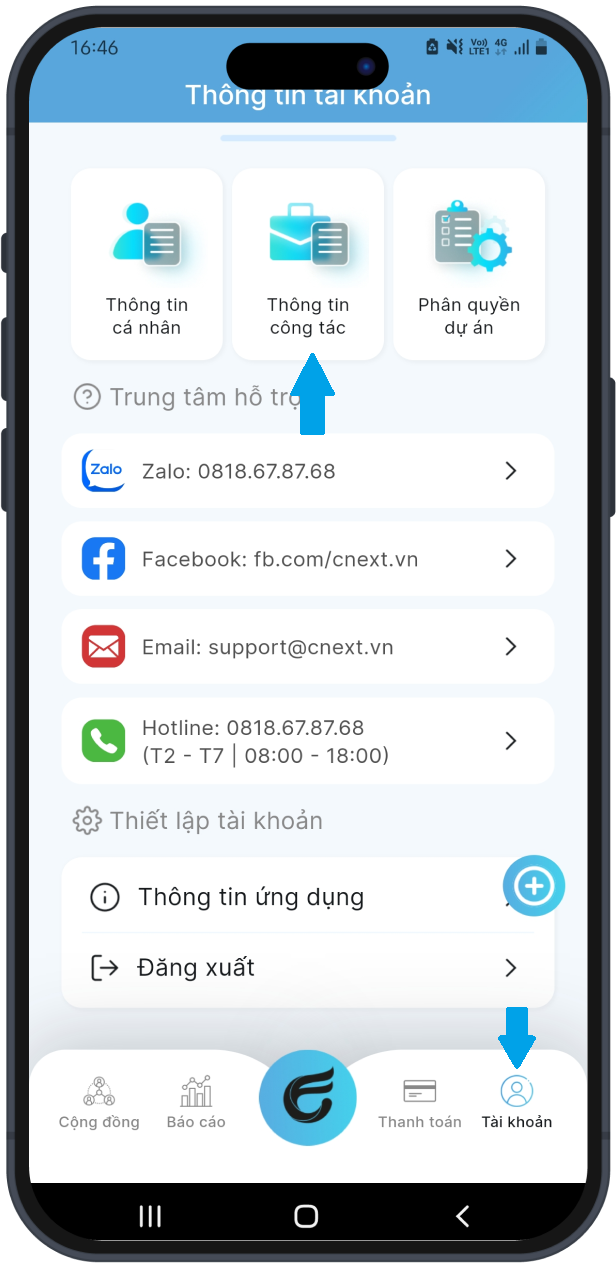
Task: Open recent apps from the navigation bar
Action: pyautogui.click(x=150, y=1216)
